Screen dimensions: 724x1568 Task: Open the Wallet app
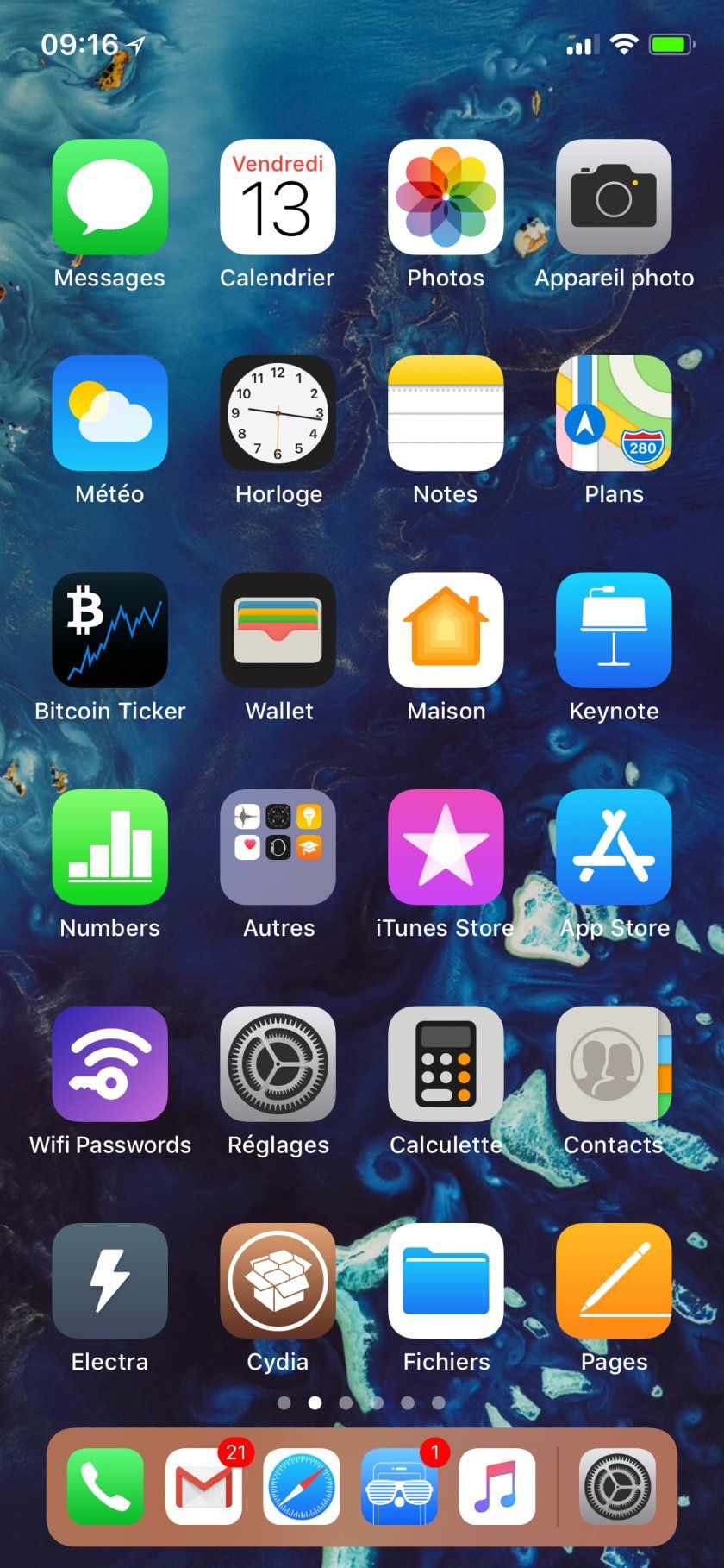278,630
